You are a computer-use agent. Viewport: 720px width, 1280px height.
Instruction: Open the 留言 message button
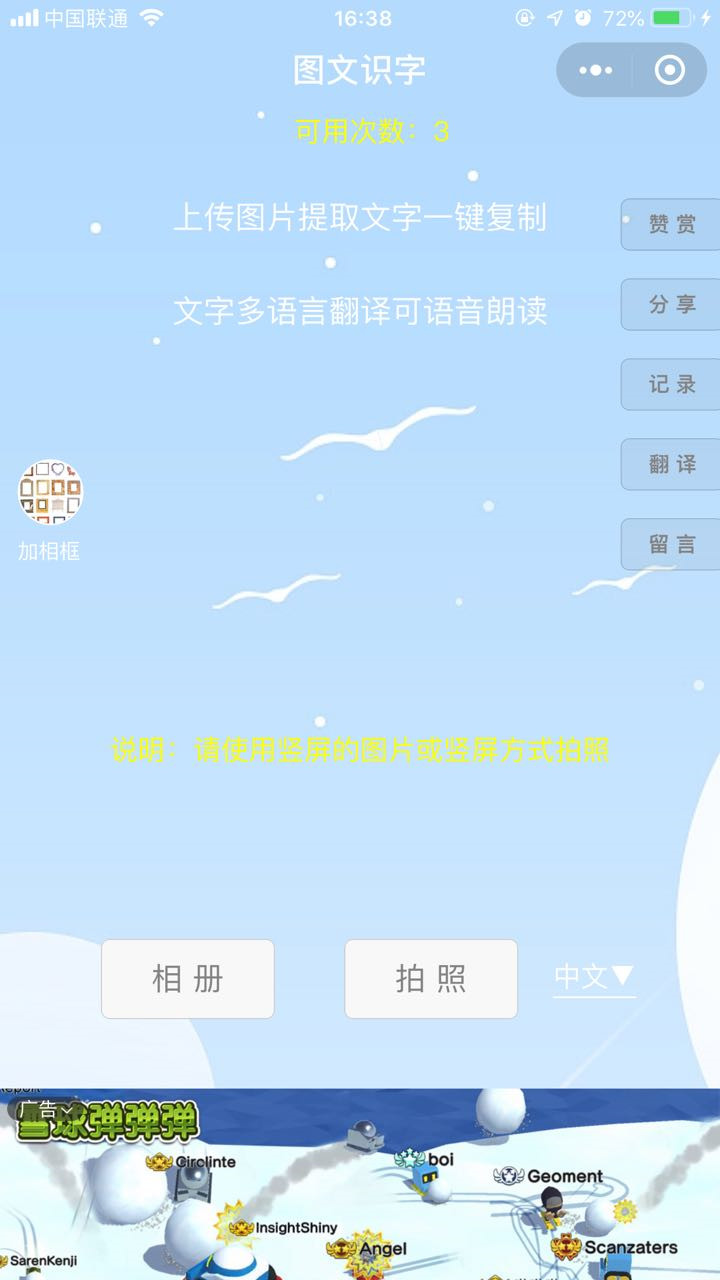click(671, 544)
